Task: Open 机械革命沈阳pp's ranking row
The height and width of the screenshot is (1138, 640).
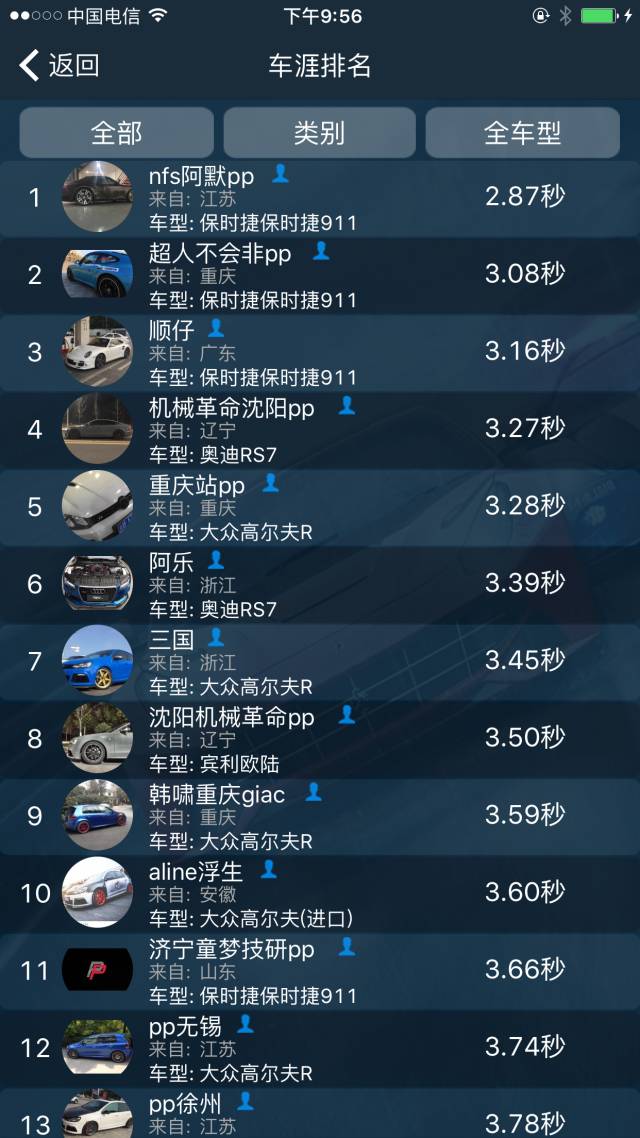Action: 320,429
